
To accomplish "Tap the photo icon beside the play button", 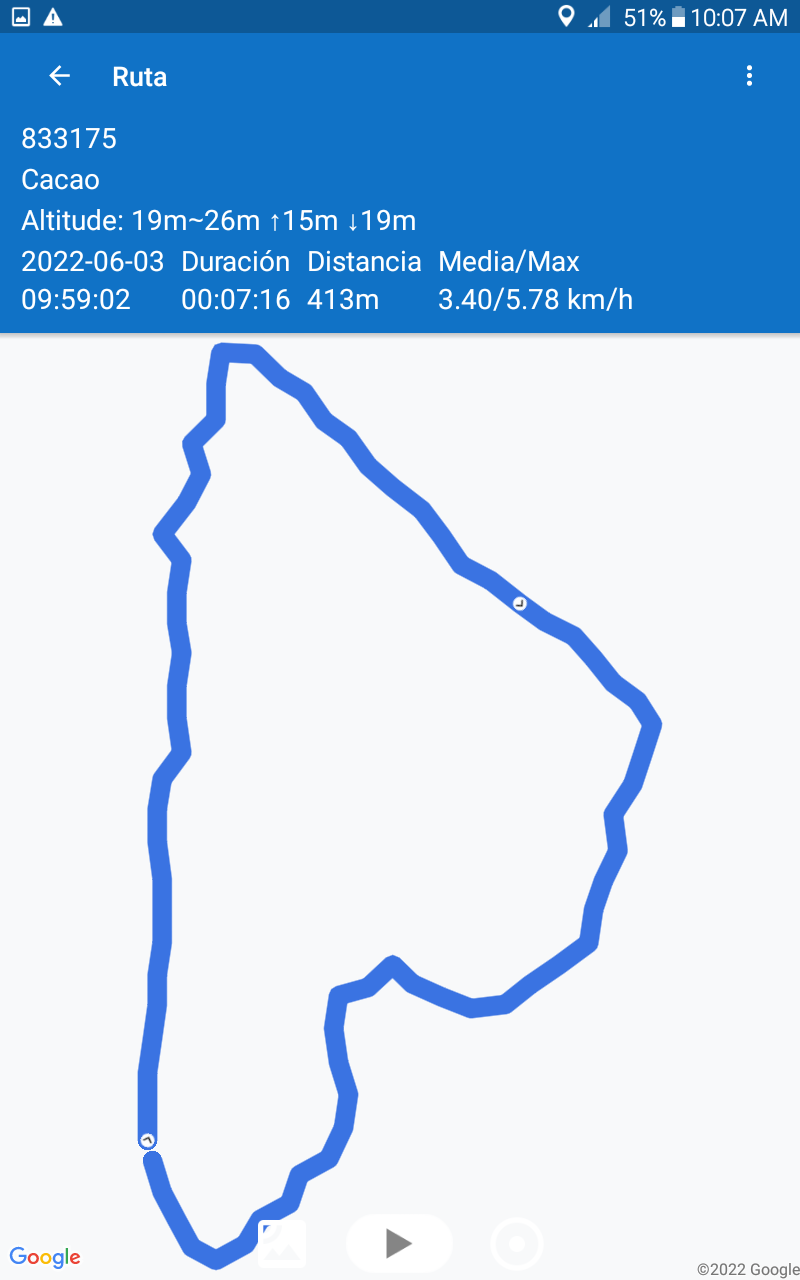I will 282,1243.
